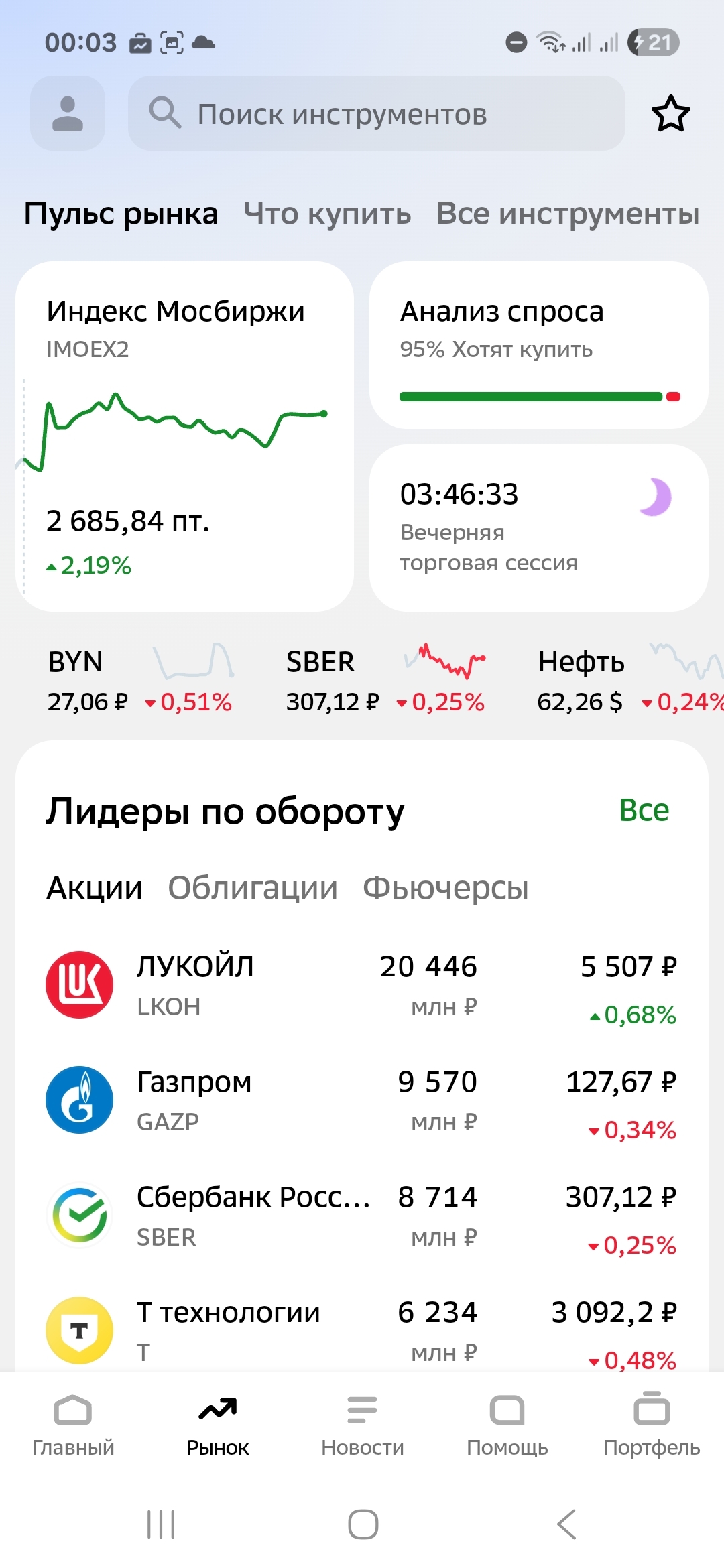Switch to Что купить tab
Screen dimensions: 724x1568
327,214
